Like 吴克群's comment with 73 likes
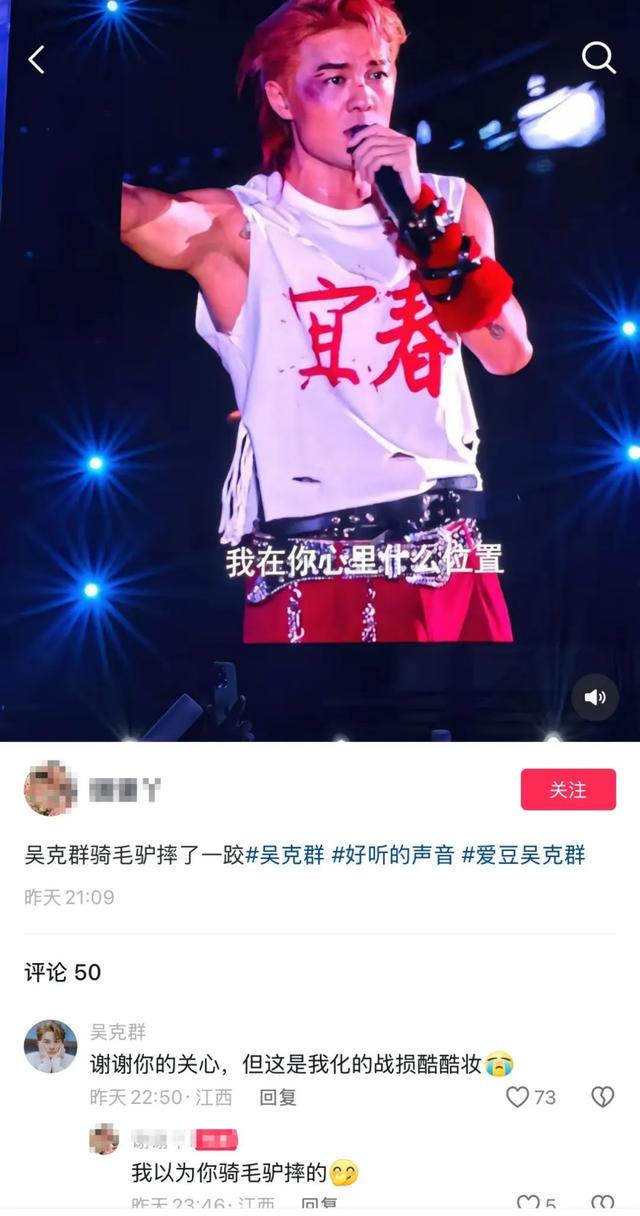This screenshot has height=1216, width=640. [518, 1097]
